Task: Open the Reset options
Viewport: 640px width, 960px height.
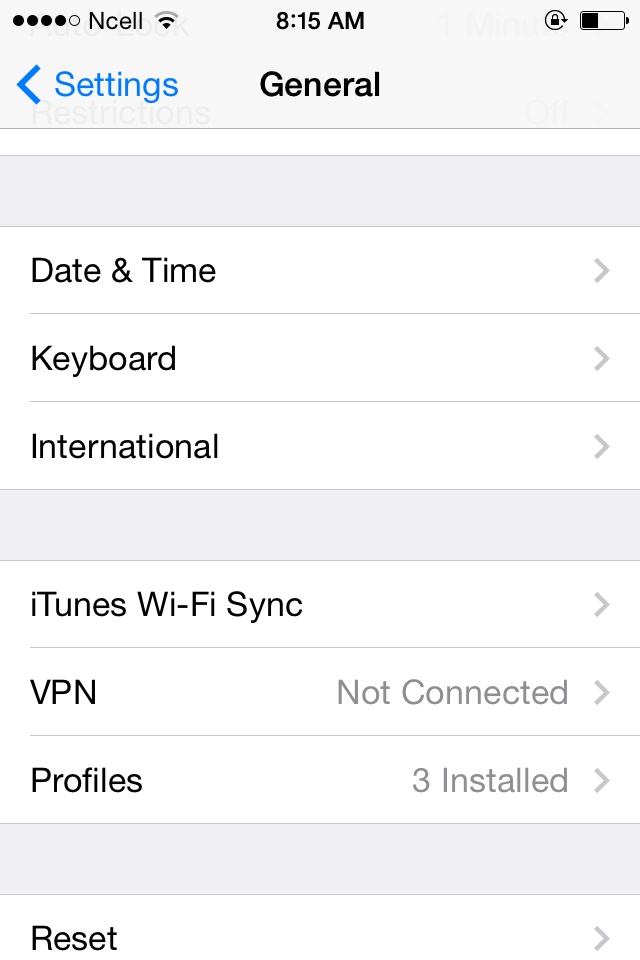Action: point(320,936)
